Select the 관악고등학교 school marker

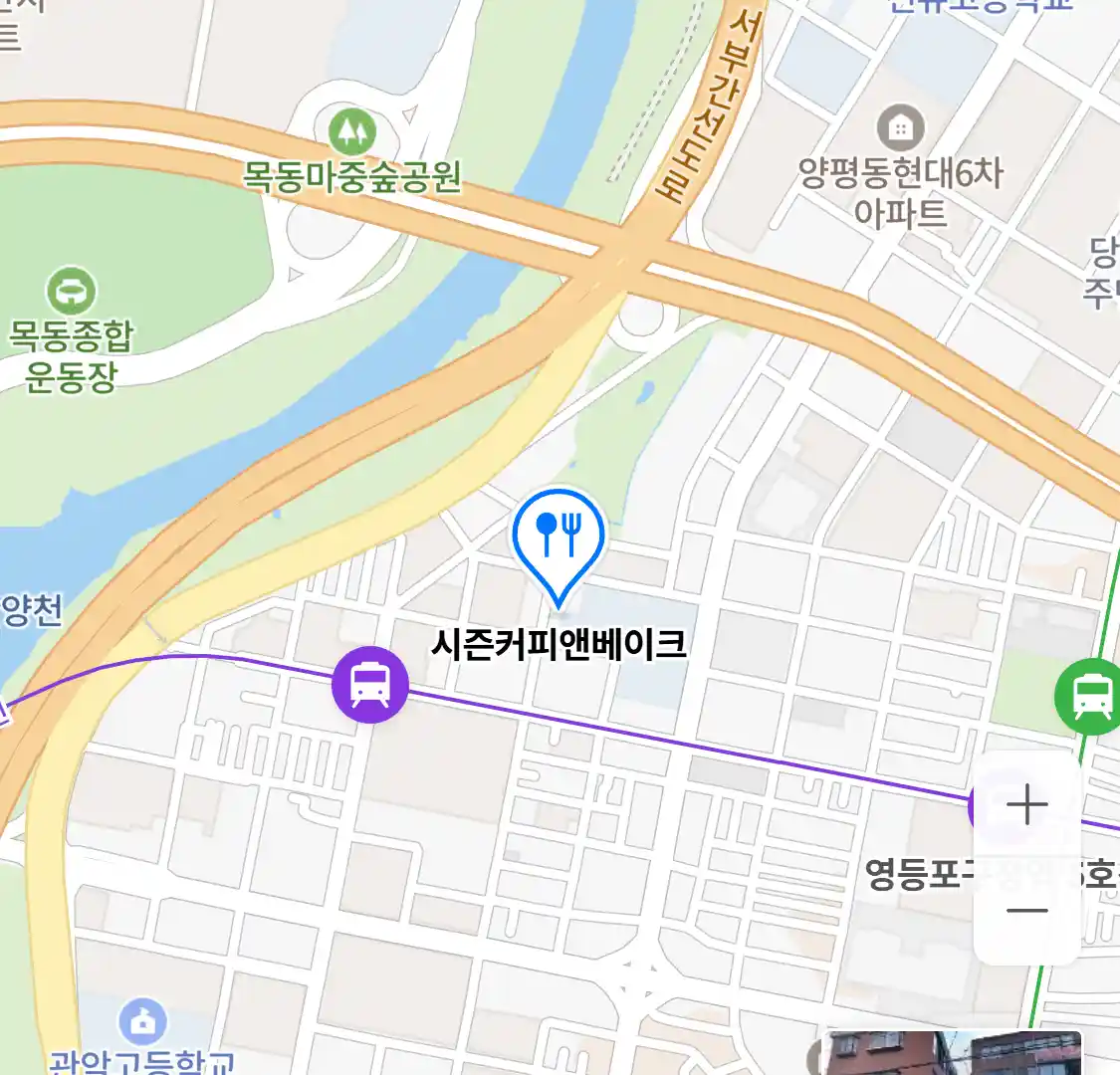pyautogui.click(x=143, y=1022)
